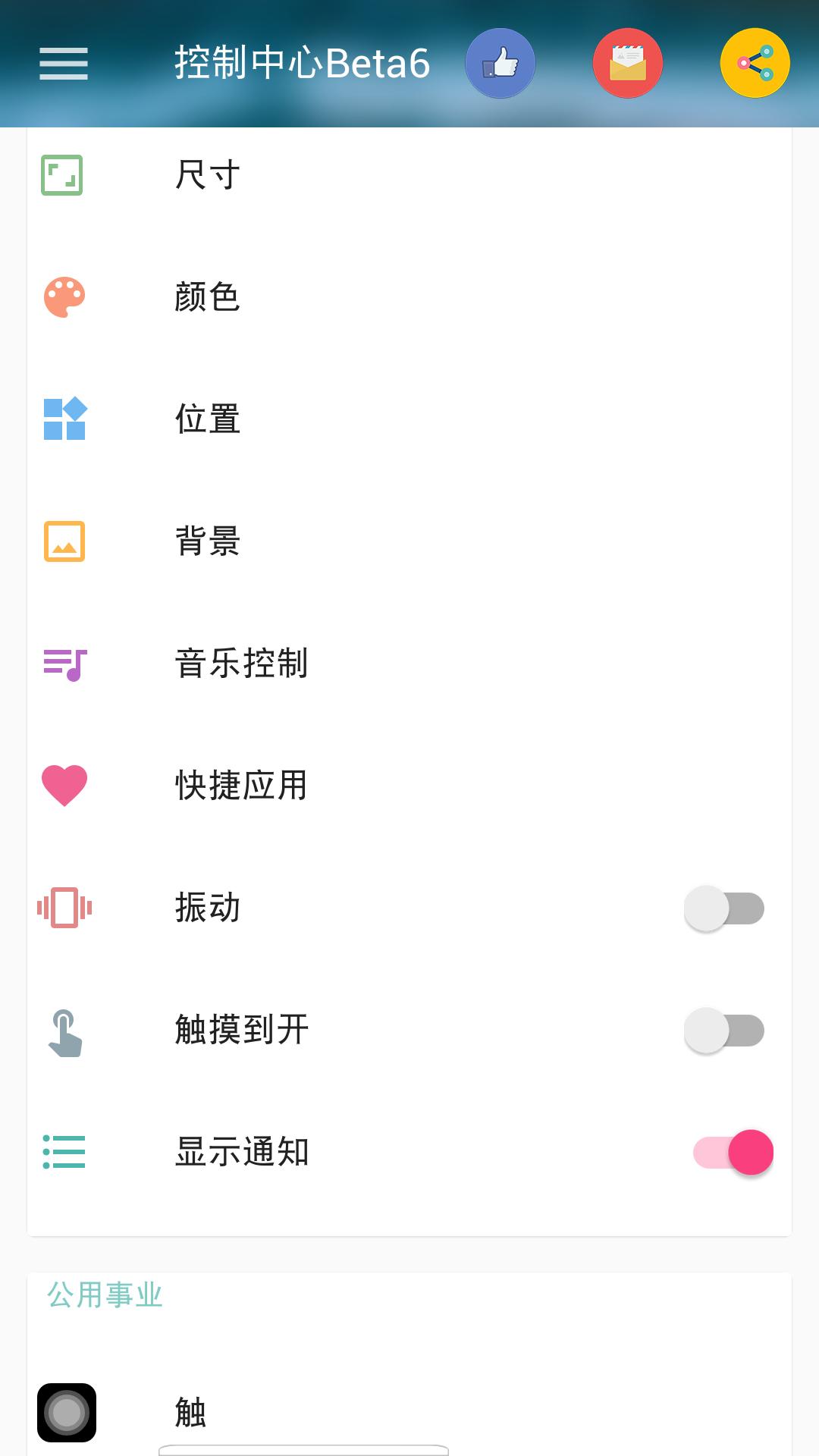This screenshot has height=1456, width=819.
Task: Select the 音乐控制 music control icon
Action: [64, 664]
